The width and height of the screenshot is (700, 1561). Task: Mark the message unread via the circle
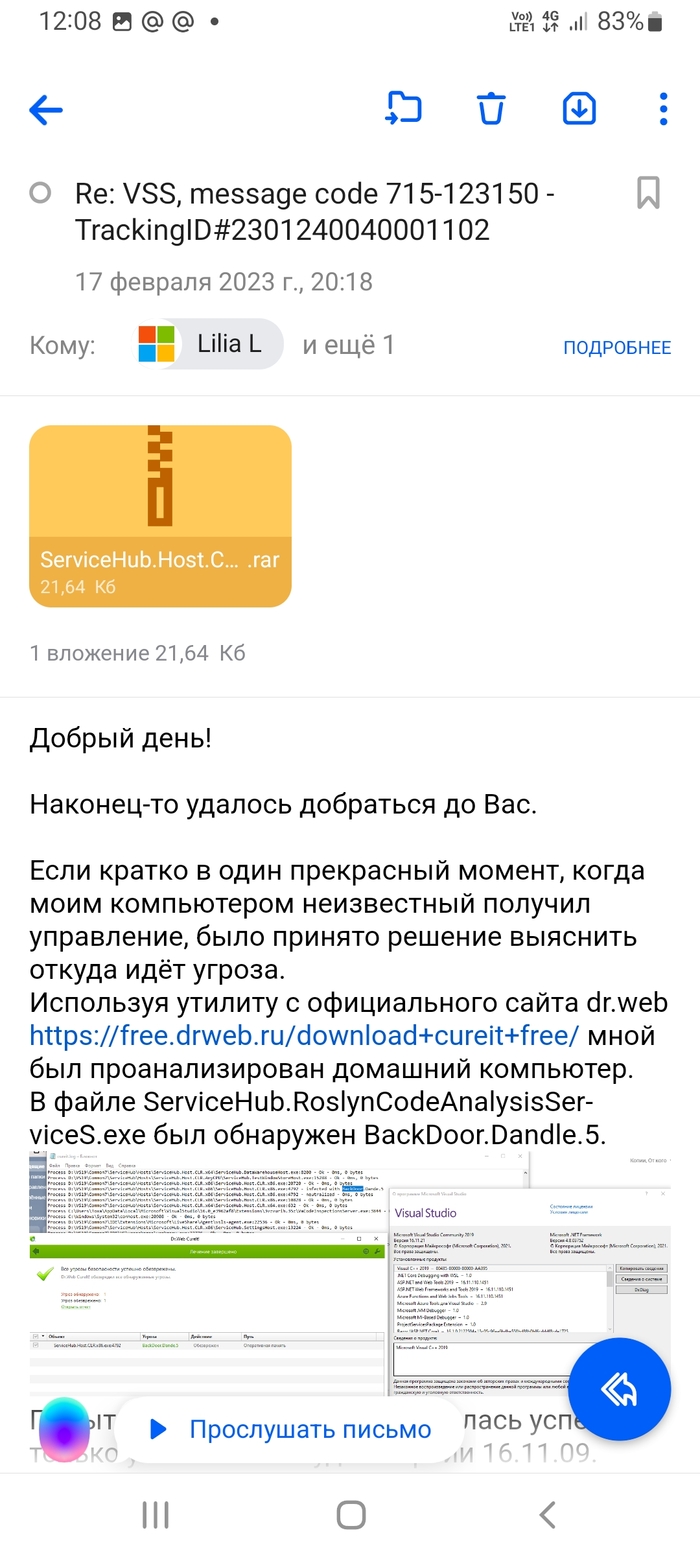tap(40, 193)
